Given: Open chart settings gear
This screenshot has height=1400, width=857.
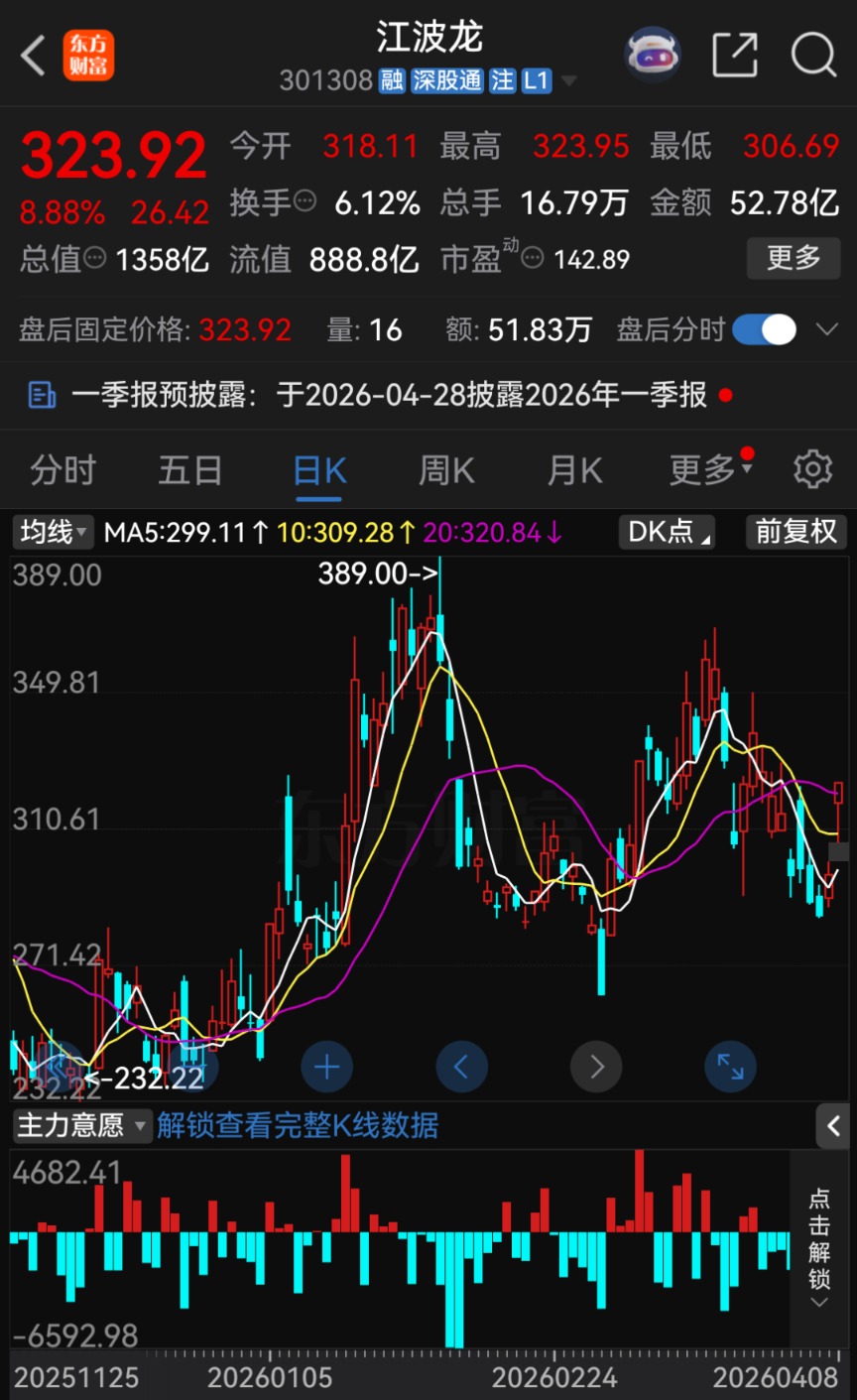Looking at the screenshot, I should [x=812, y=468].
